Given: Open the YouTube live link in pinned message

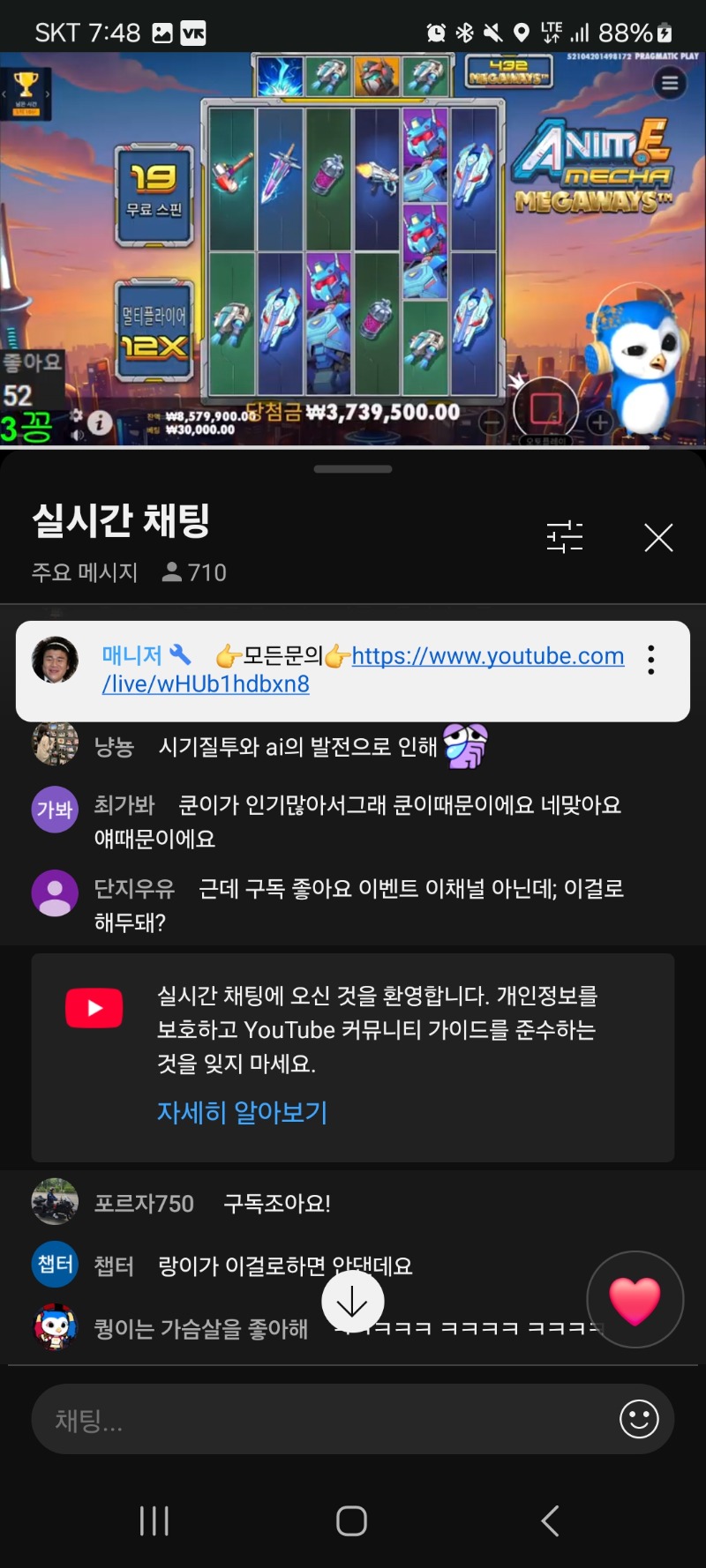Looking at the screenshot, I should (x=487, y=657).
